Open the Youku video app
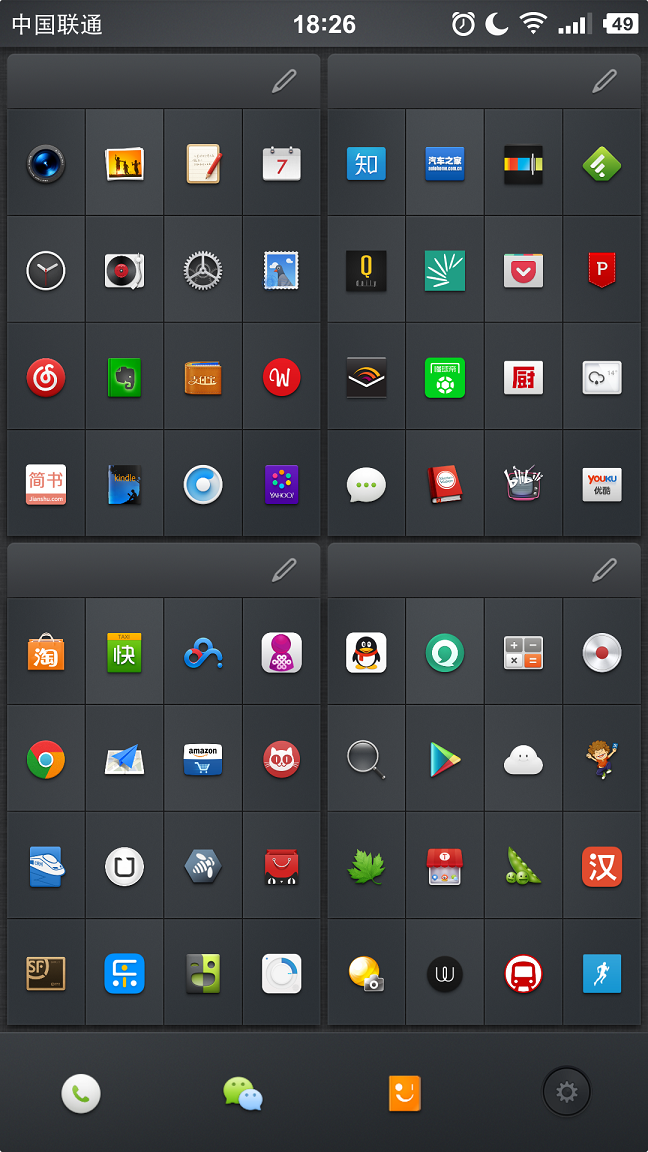The width and height of the screenshot is (648, 1152). [x=602, y=484]
